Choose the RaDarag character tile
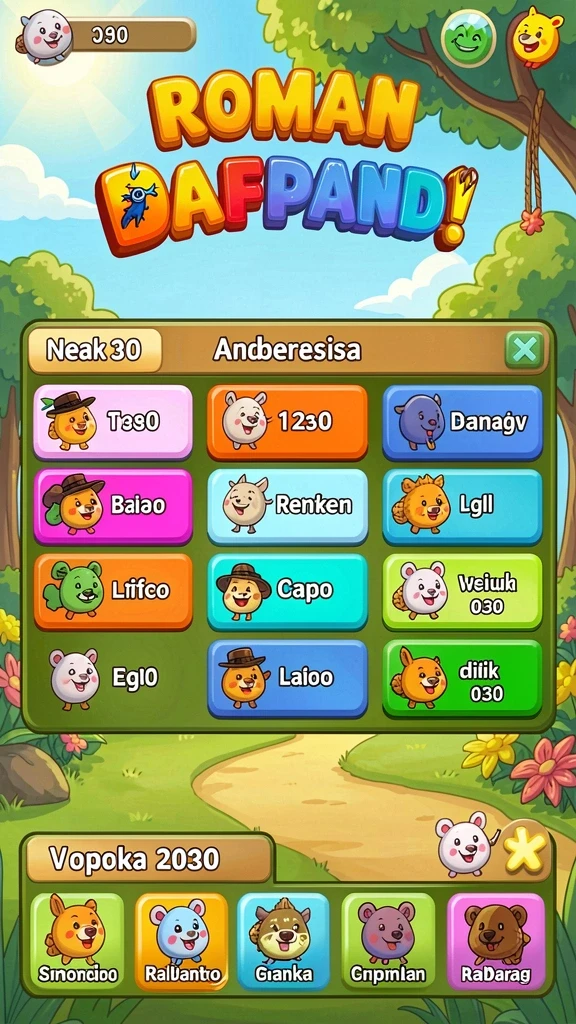576x1024 pixels. pos(496,941)
